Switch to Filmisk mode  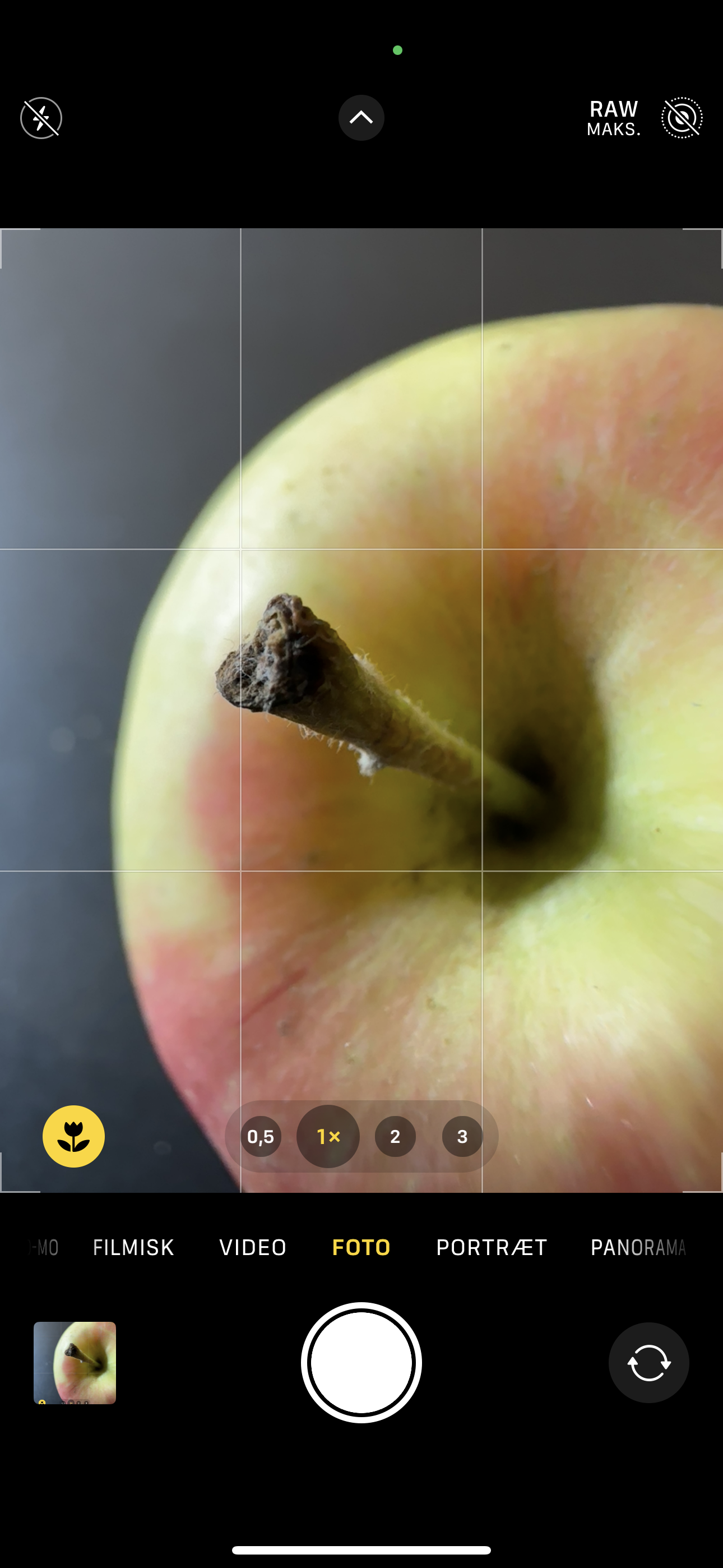pyautogui.click(x=133, y=1247)
